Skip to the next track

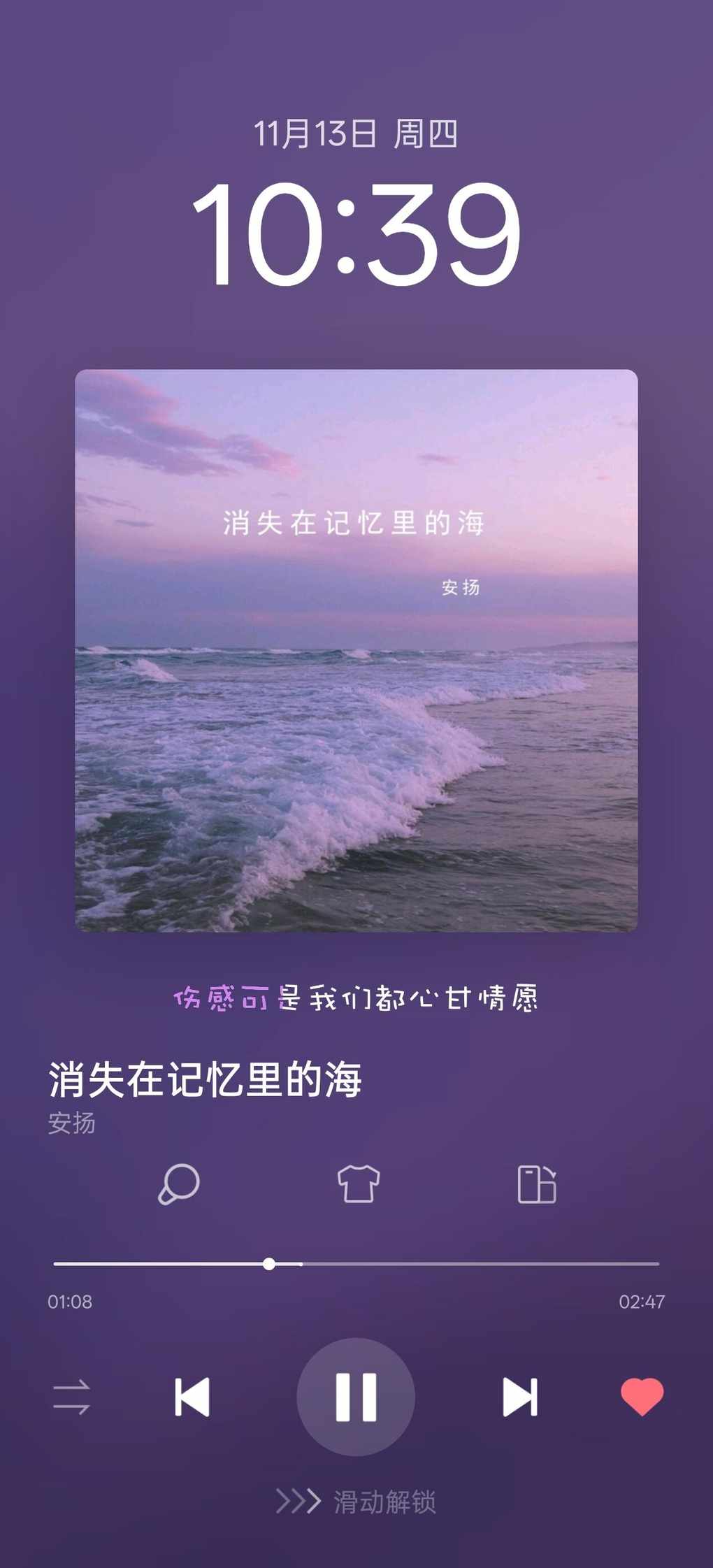pyautogui.click(x=520, y=1397)
